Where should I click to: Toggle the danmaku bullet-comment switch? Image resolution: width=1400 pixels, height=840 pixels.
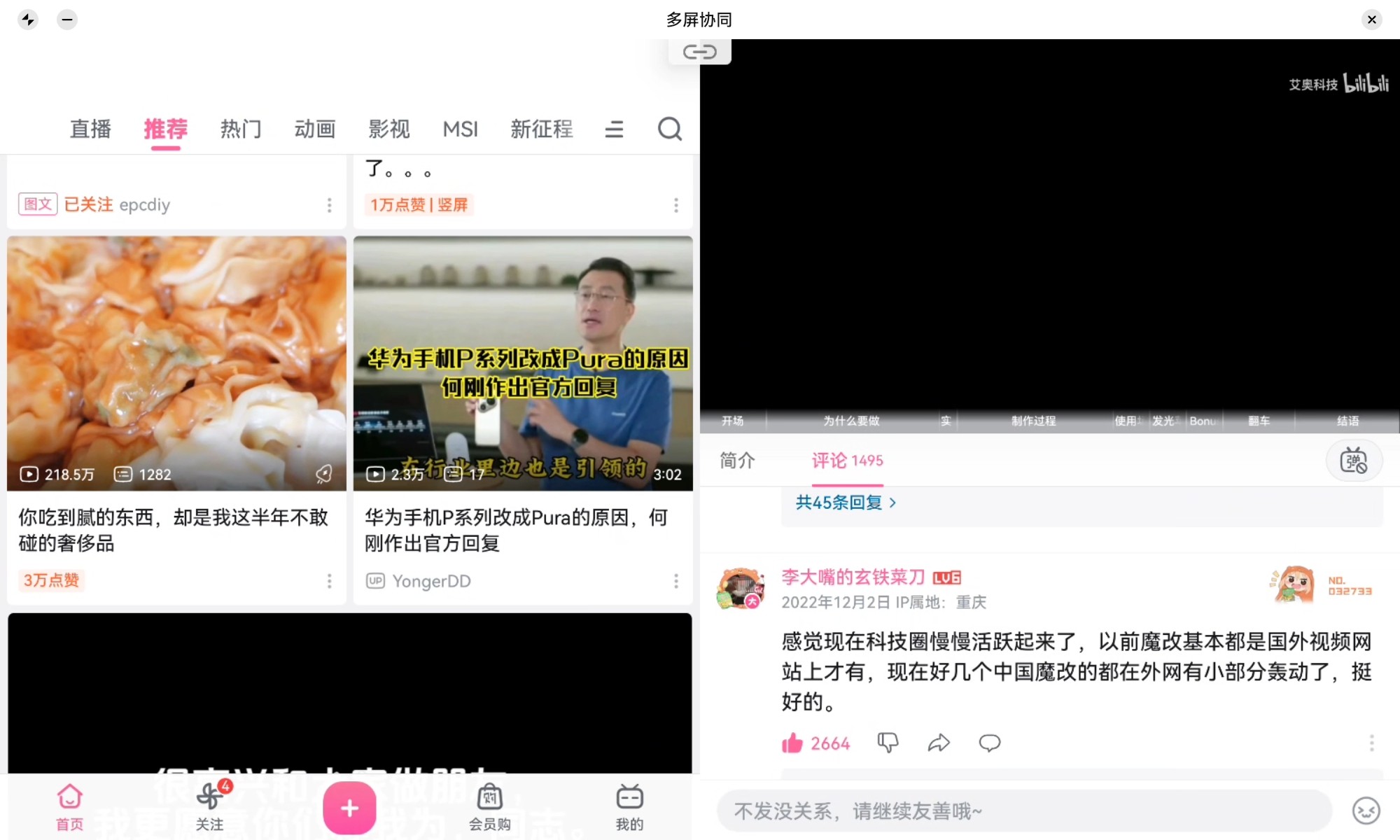pos(1353,461)
